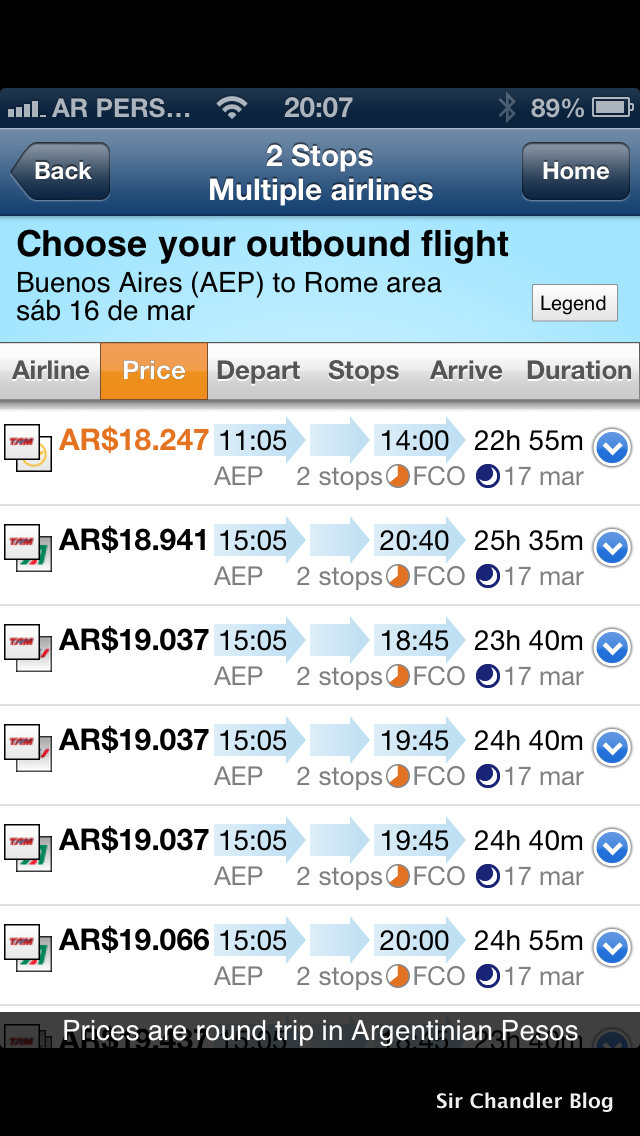Select the 25h 35m flight option
The height and width of the screenshot is (1136, 640).
coord(320,556)
